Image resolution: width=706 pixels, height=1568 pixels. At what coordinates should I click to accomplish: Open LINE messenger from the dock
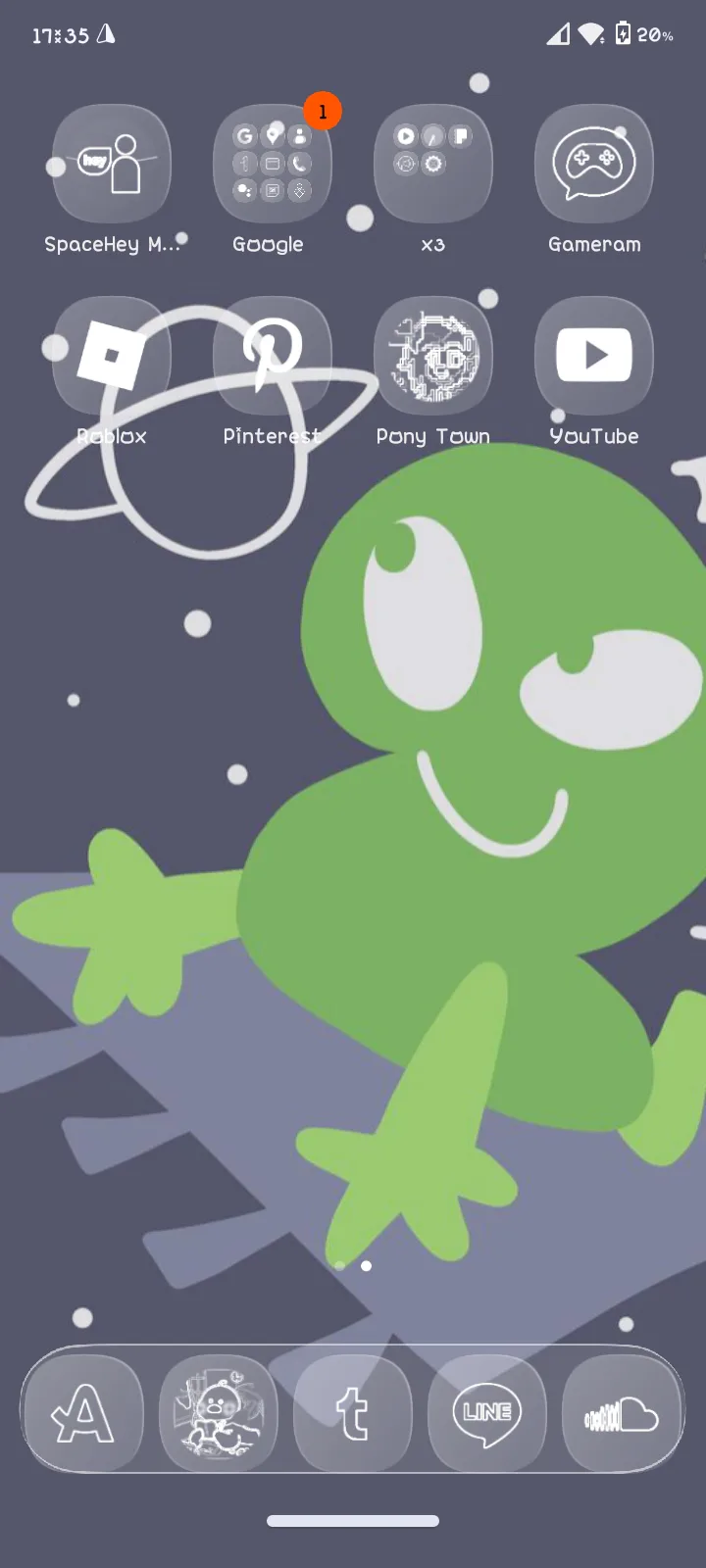click(487, 1413)
